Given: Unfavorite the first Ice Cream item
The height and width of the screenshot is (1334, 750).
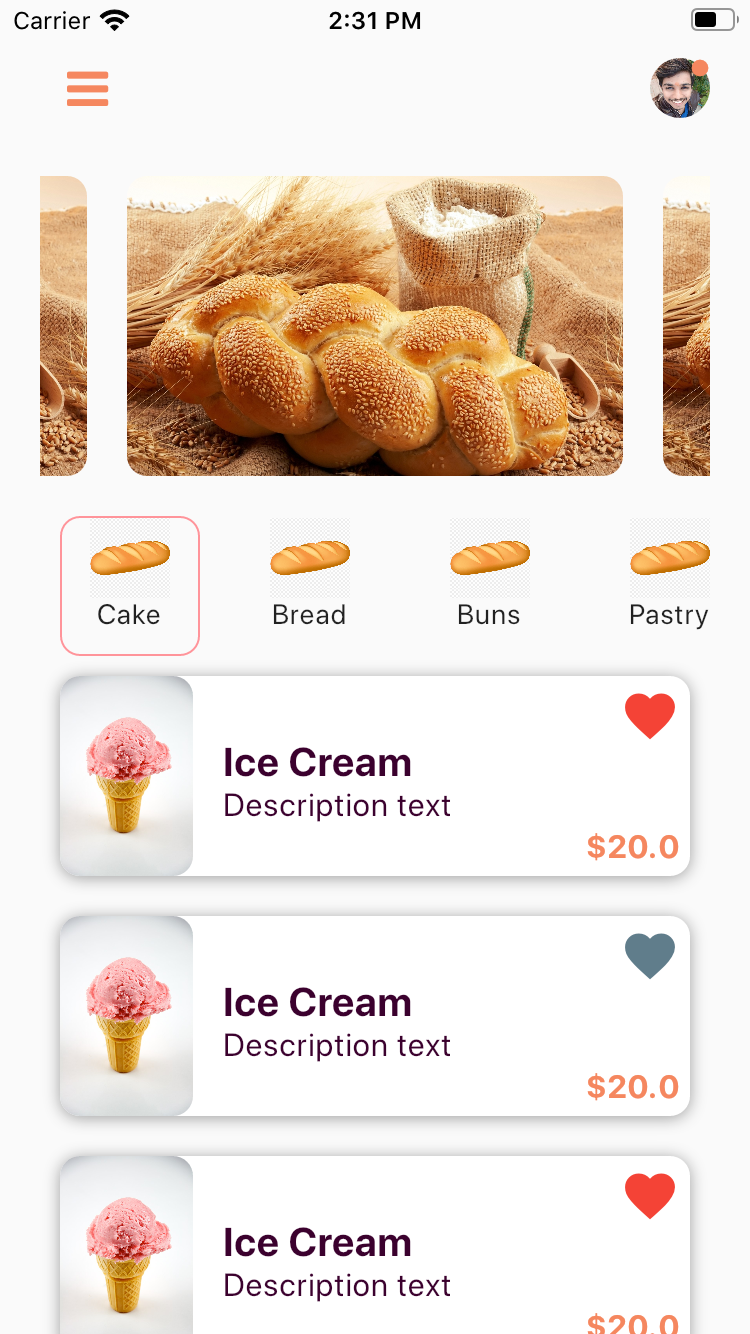Looking at the screenshot, I should [650, 715].
